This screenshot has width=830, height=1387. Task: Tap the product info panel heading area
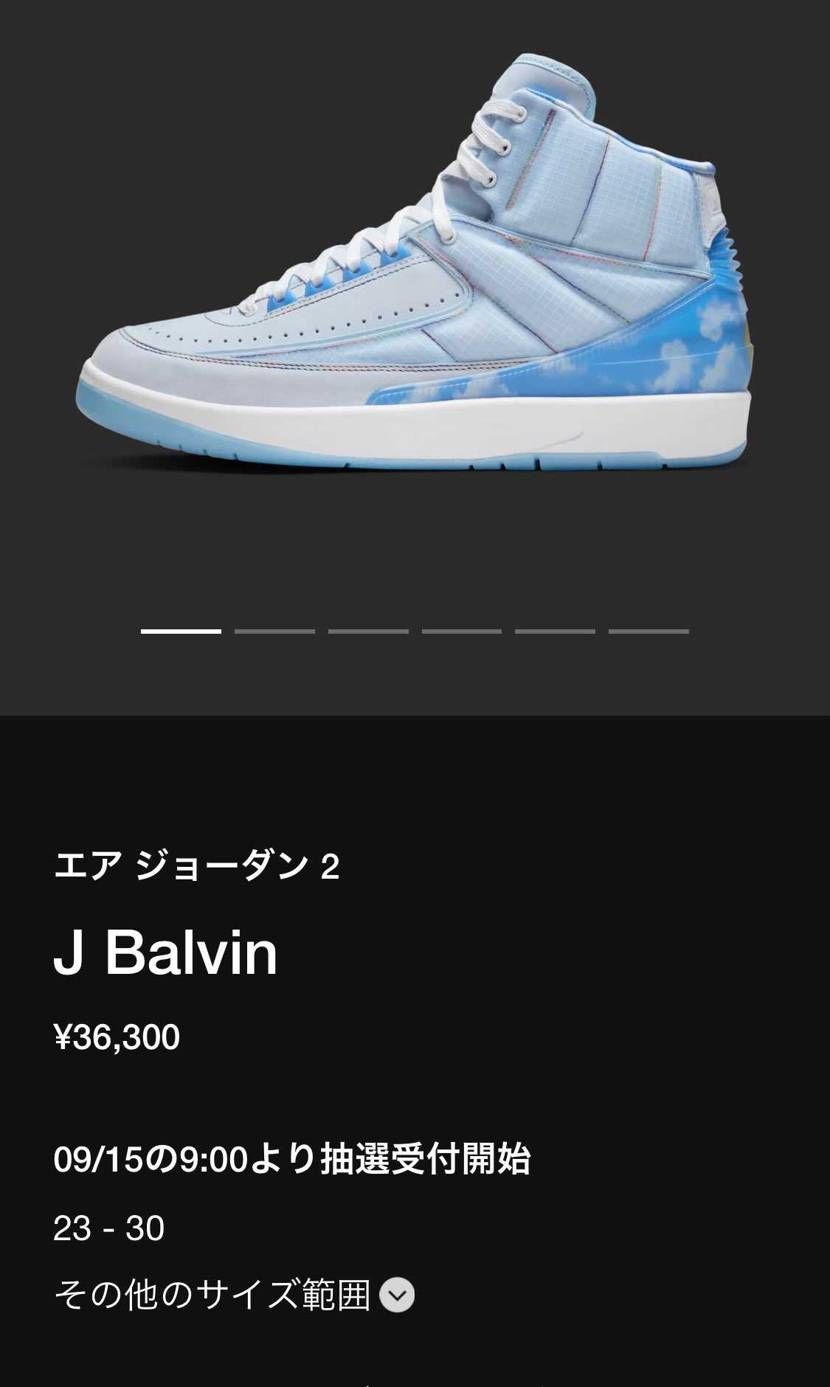pyautogui.click(x=197, y=865)
